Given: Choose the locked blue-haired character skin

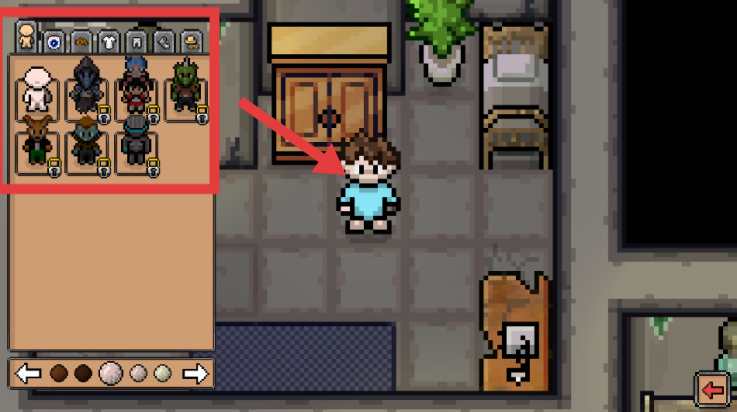Looking at the screenshot, I should pos(136,90).
